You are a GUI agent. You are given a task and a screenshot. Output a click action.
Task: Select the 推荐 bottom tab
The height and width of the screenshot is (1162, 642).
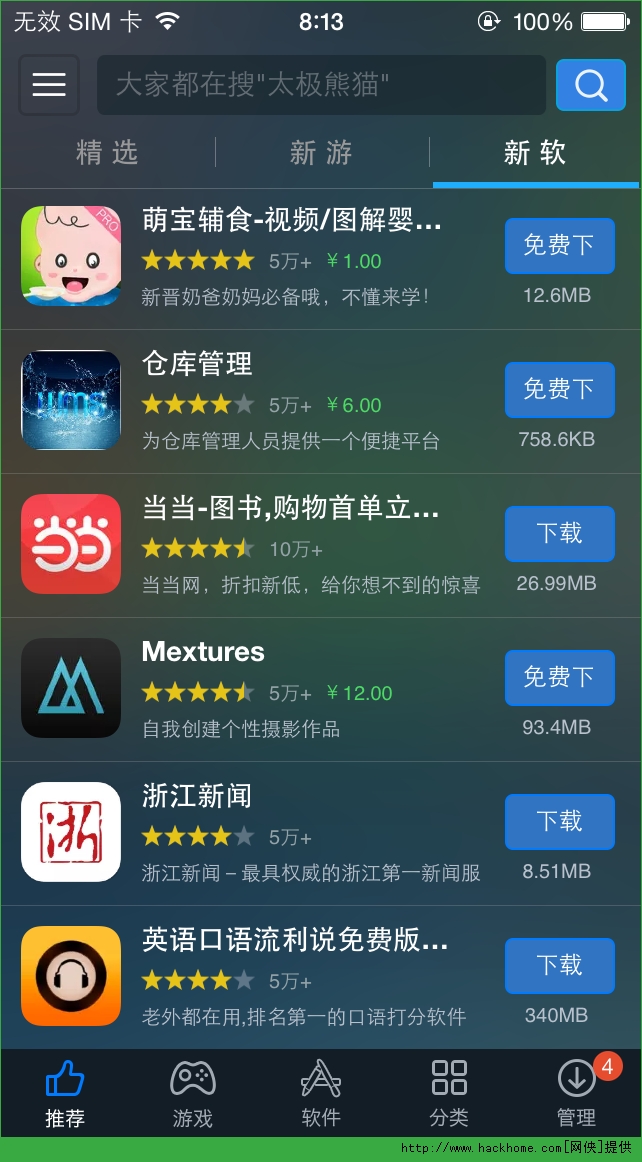point(65,1093)
